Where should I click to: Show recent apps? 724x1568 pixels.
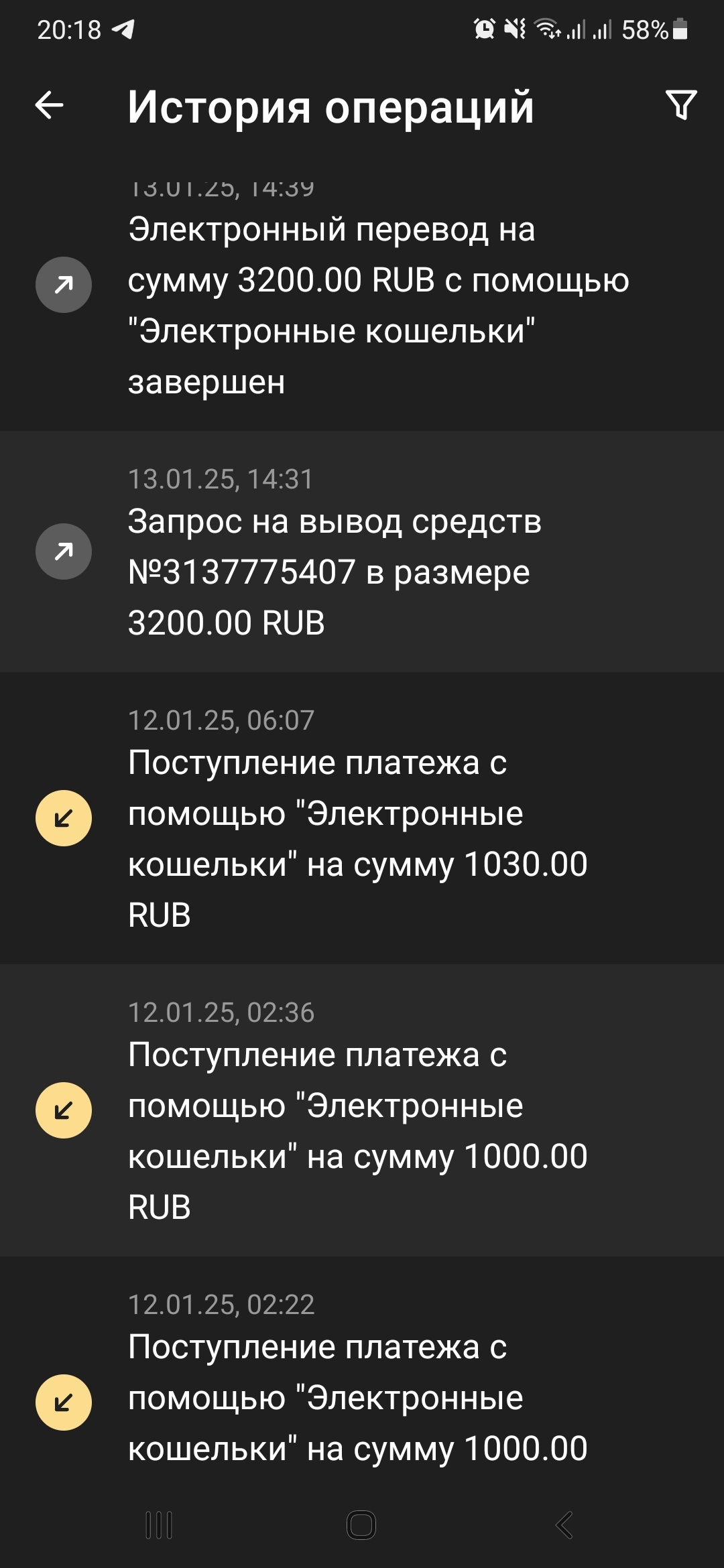(x=159, y=1525)
